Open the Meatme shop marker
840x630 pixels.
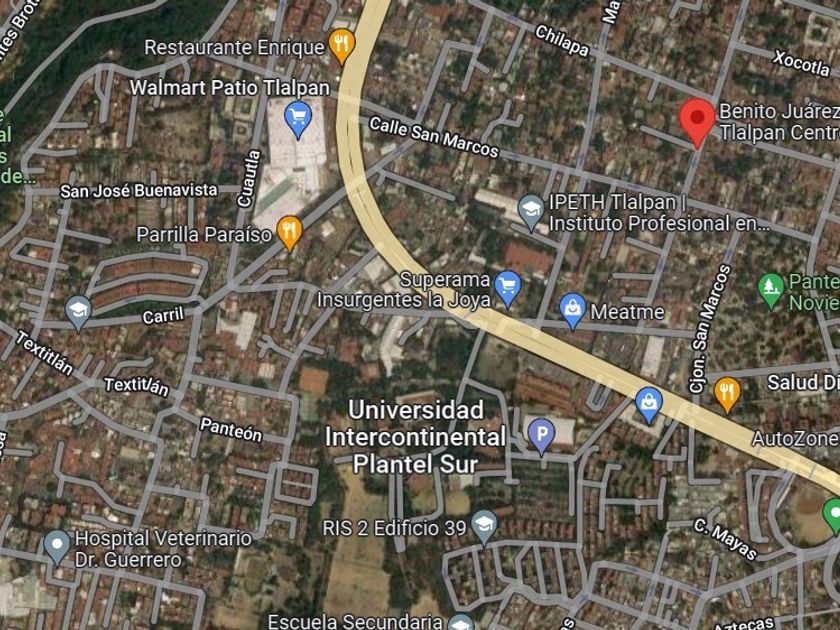pos(573,311)
